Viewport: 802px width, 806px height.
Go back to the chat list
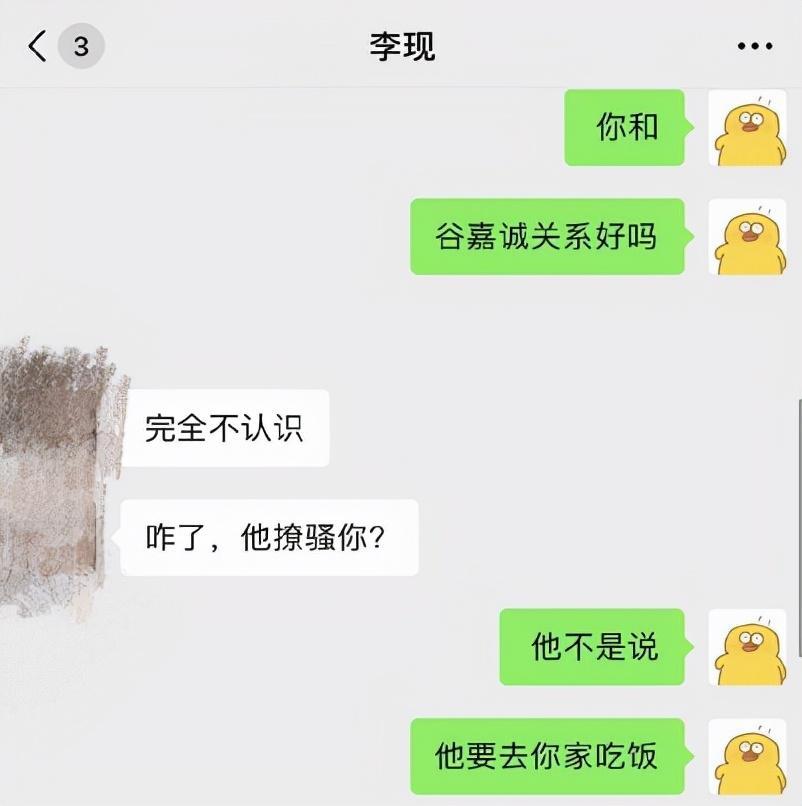[38, 46]
